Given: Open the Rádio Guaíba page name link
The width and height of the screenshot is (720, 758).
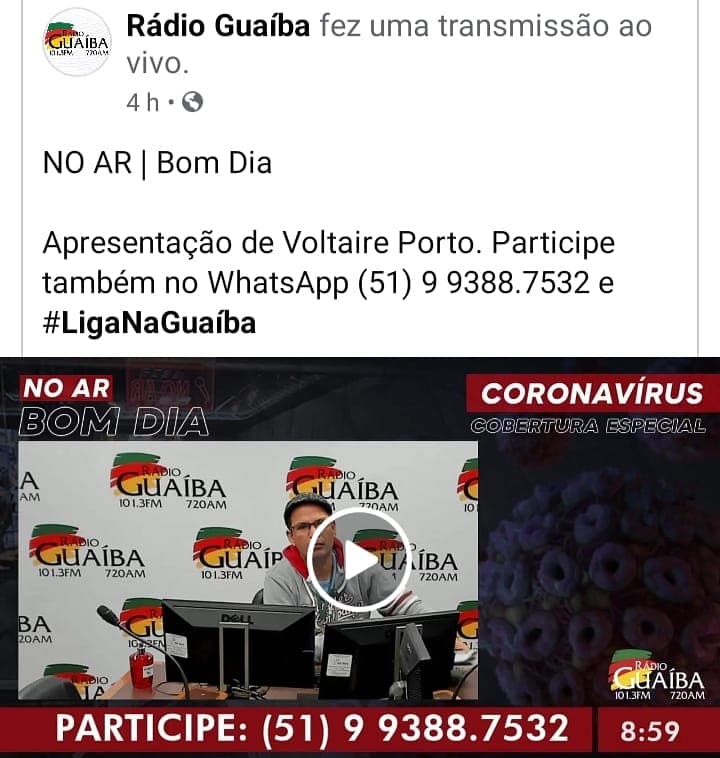Looking at the screenshot, I should 218,26.
